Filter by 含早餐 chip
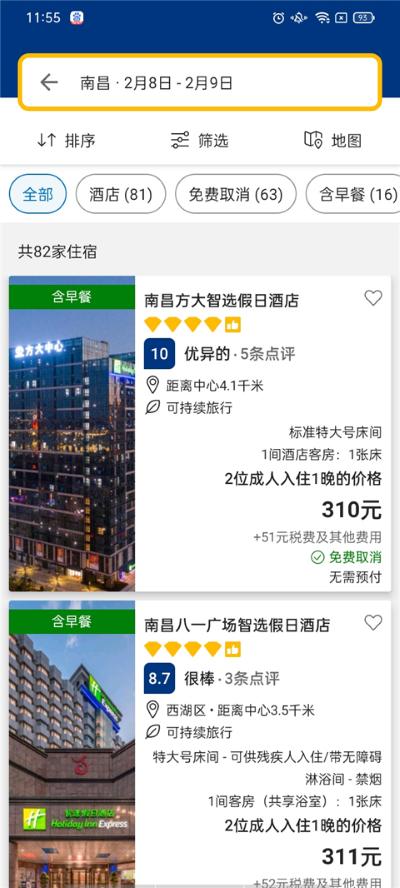400x888 pixels. 353,194
